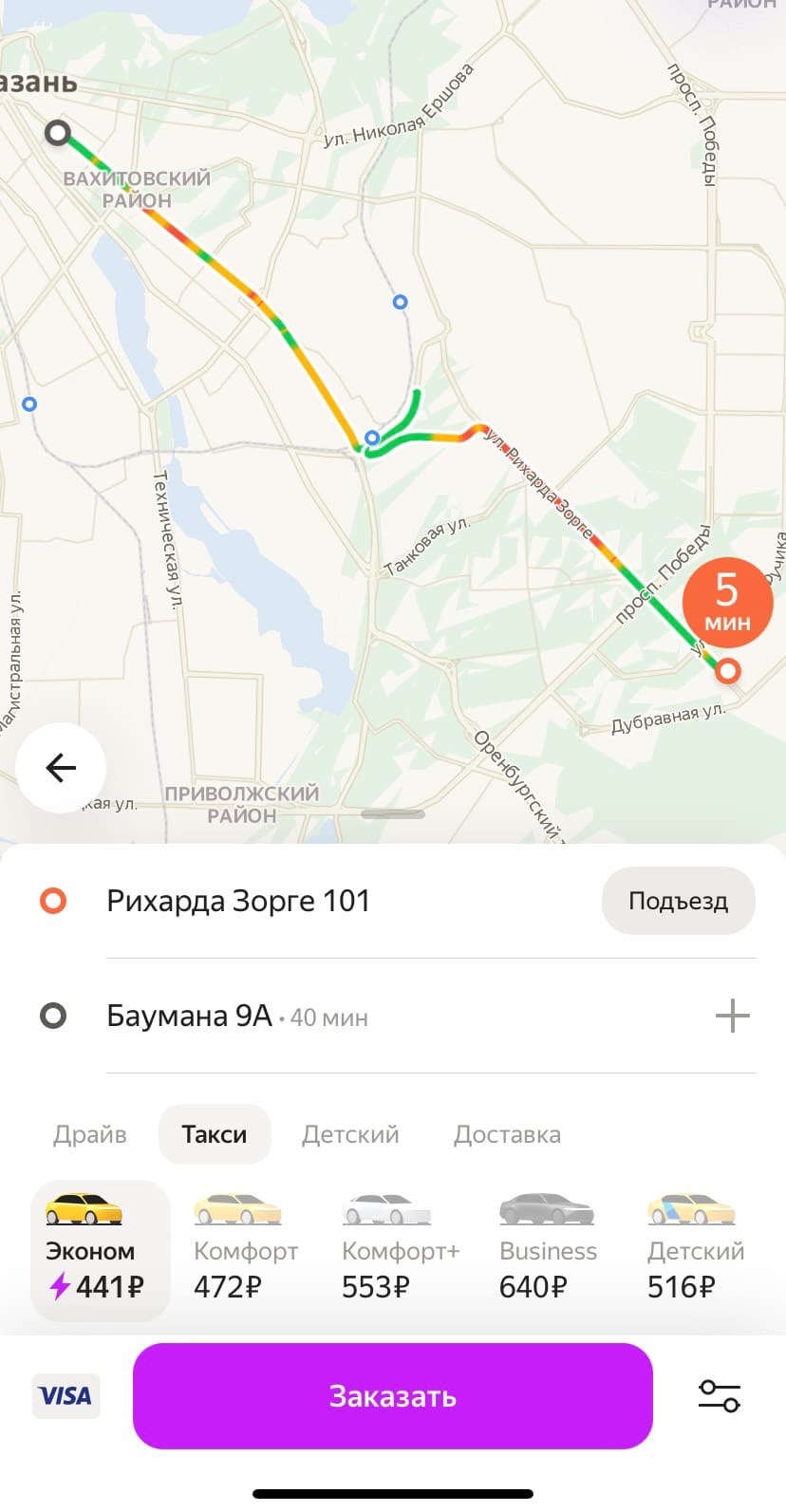The height and width of the screenshot is (1512, 786).
Task: Change the VISA payment method
Action: (x=65, y=1396)
